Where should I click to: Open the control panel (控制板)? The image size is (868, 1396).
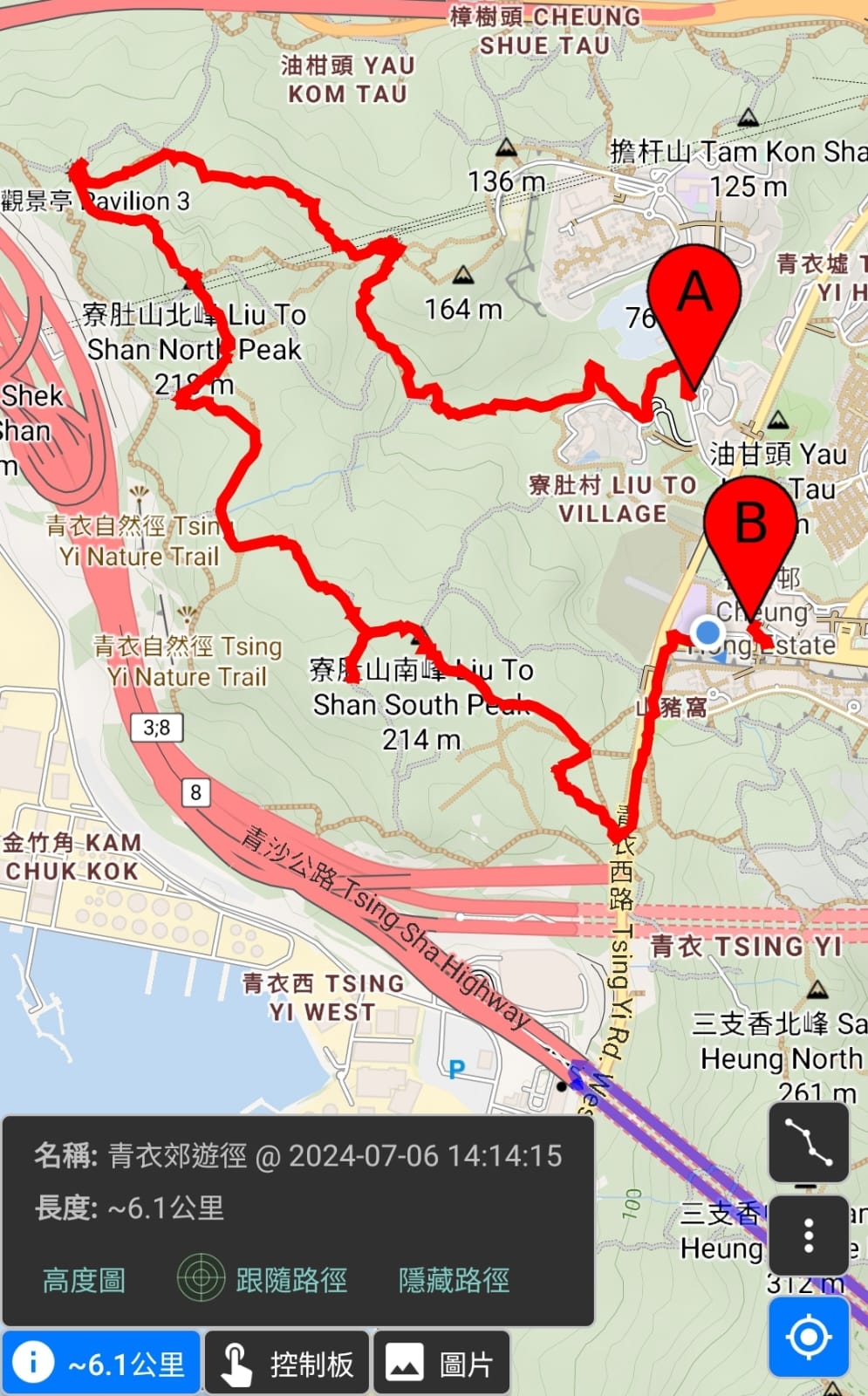[x=289, y=1363]
